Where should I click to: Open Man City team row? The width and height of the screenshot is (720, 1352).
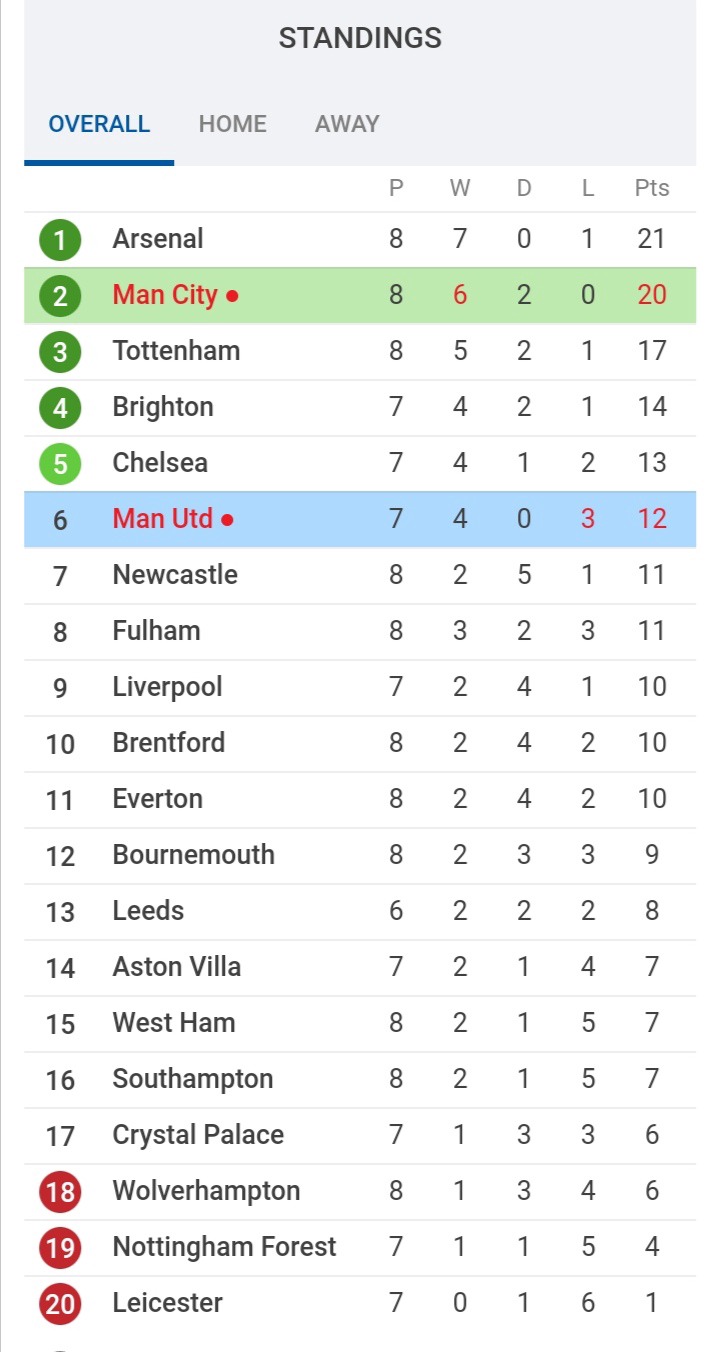[x=360, y=295]
